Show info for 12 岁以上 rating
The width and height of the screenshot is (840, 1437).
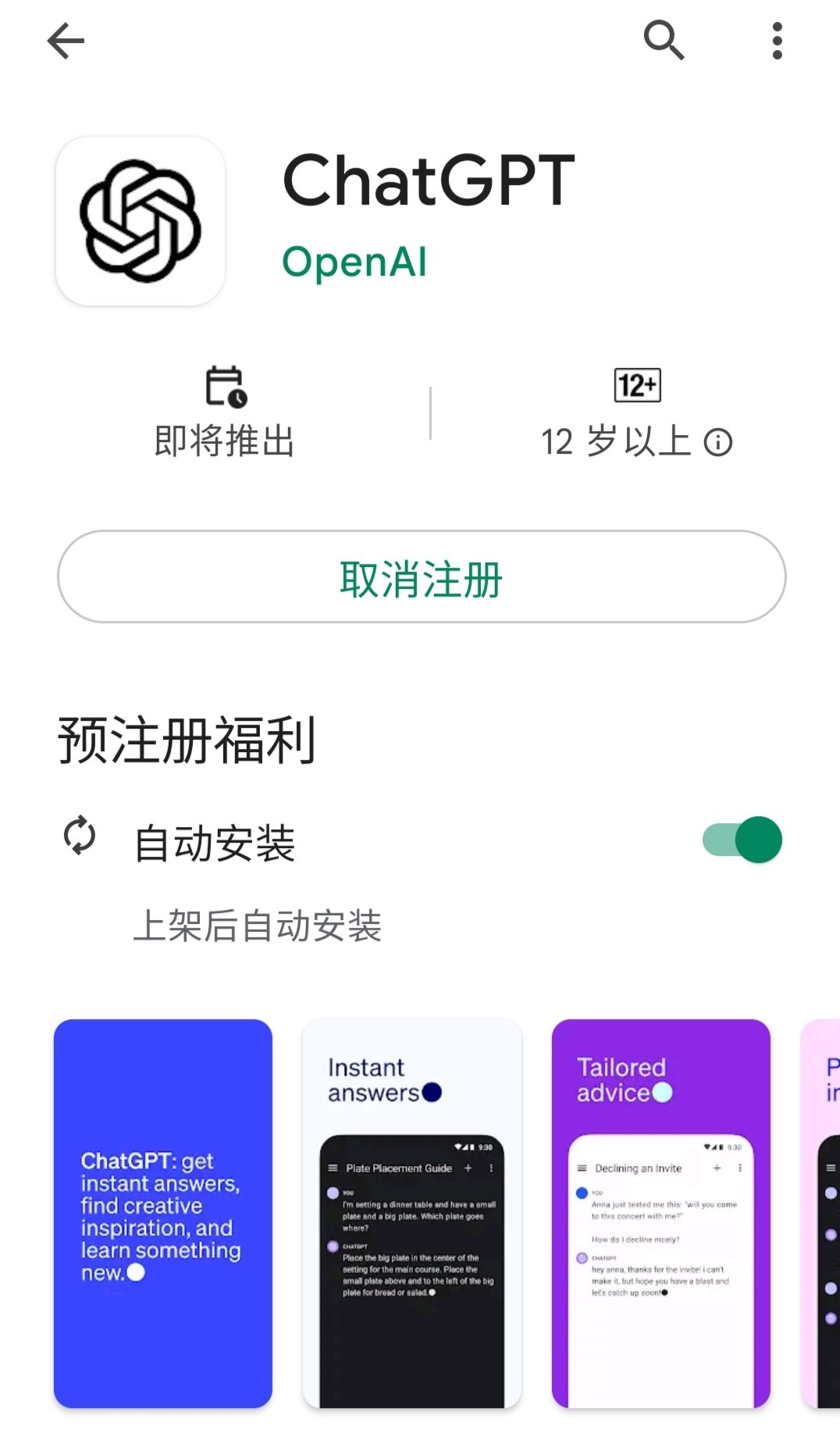(718, 443)
